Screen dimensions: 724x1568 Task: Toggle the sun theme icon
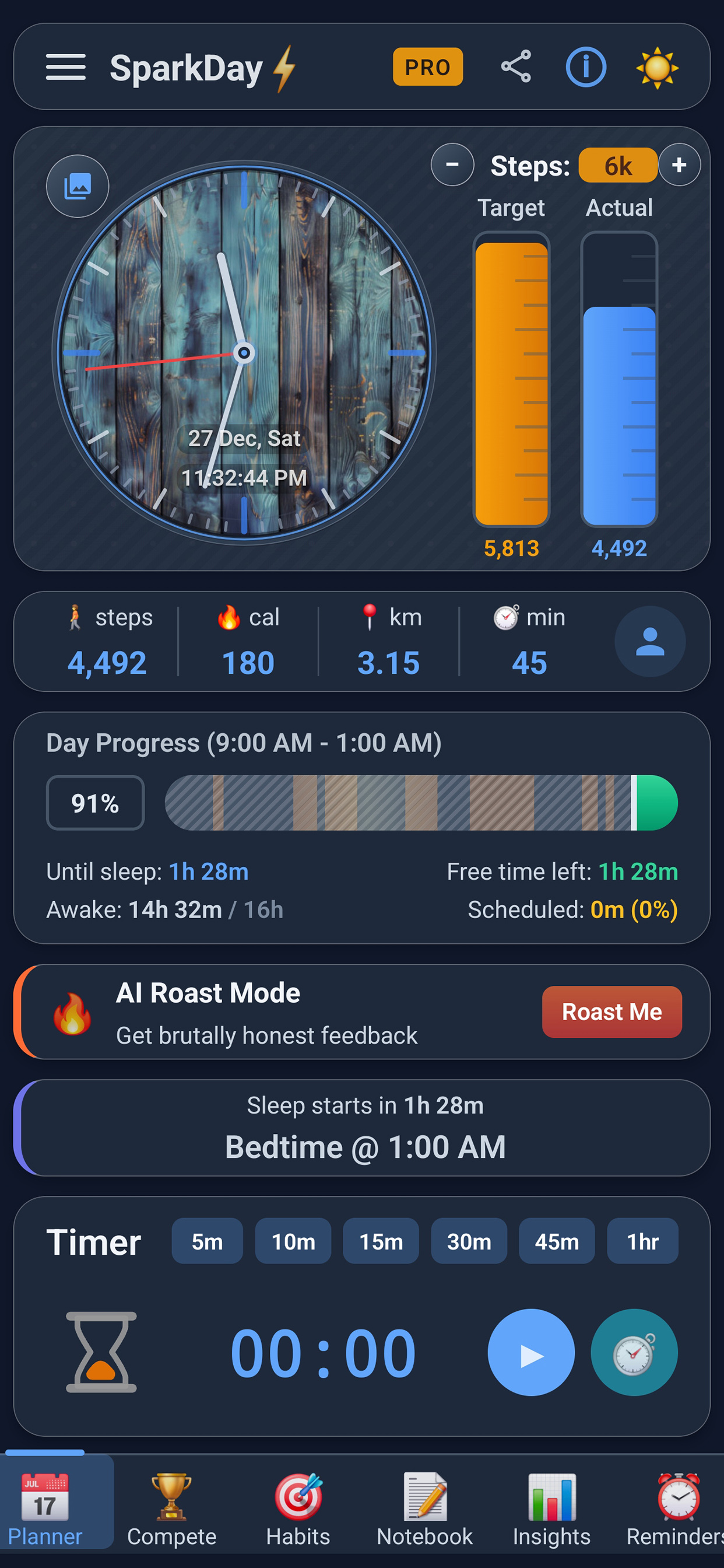click(659, 67)
